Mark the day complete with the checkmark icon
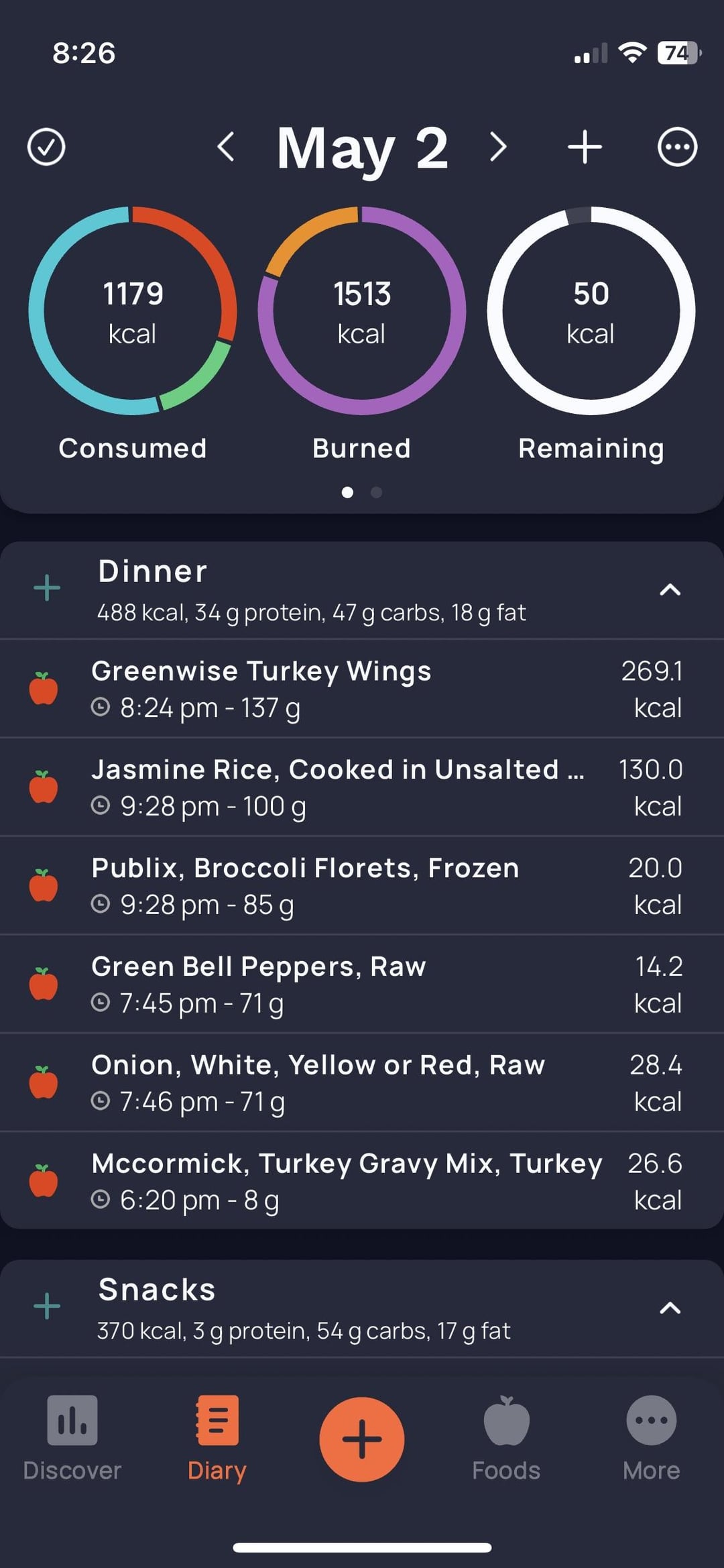The height and width of the screenshot is (1568, 724). (x=46, y=147)
